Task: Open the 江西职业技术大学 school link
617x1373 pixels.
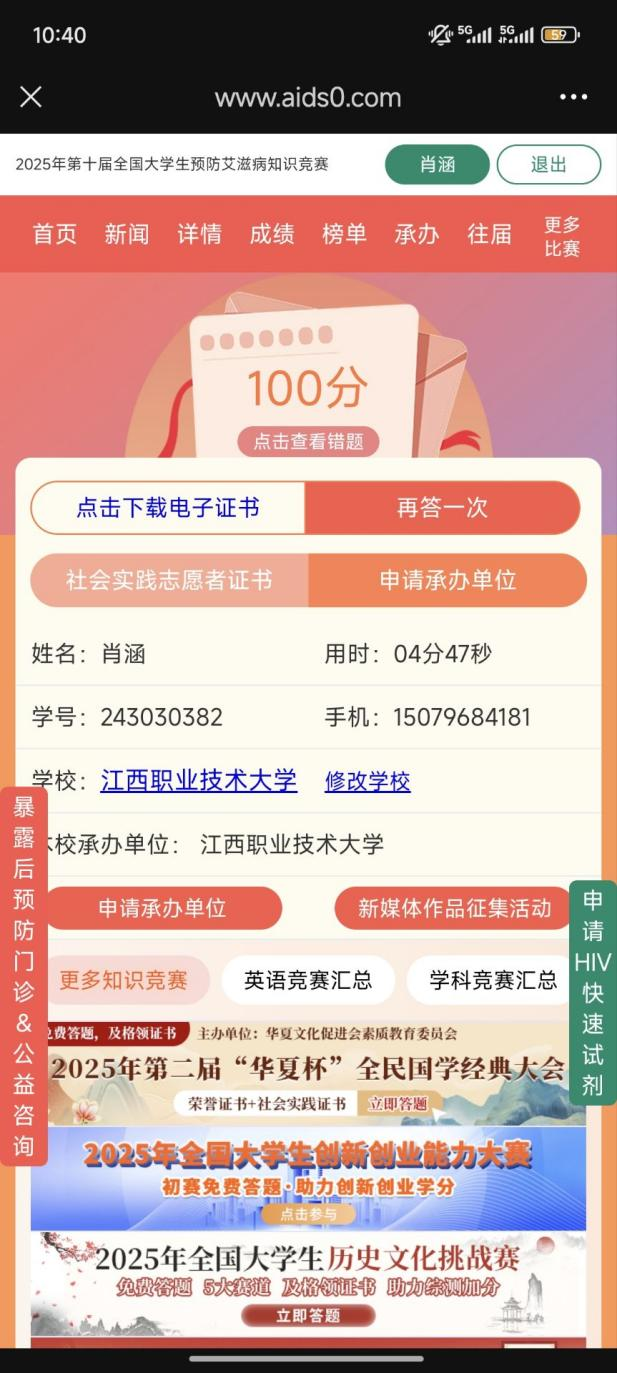Action: (199, 781)
